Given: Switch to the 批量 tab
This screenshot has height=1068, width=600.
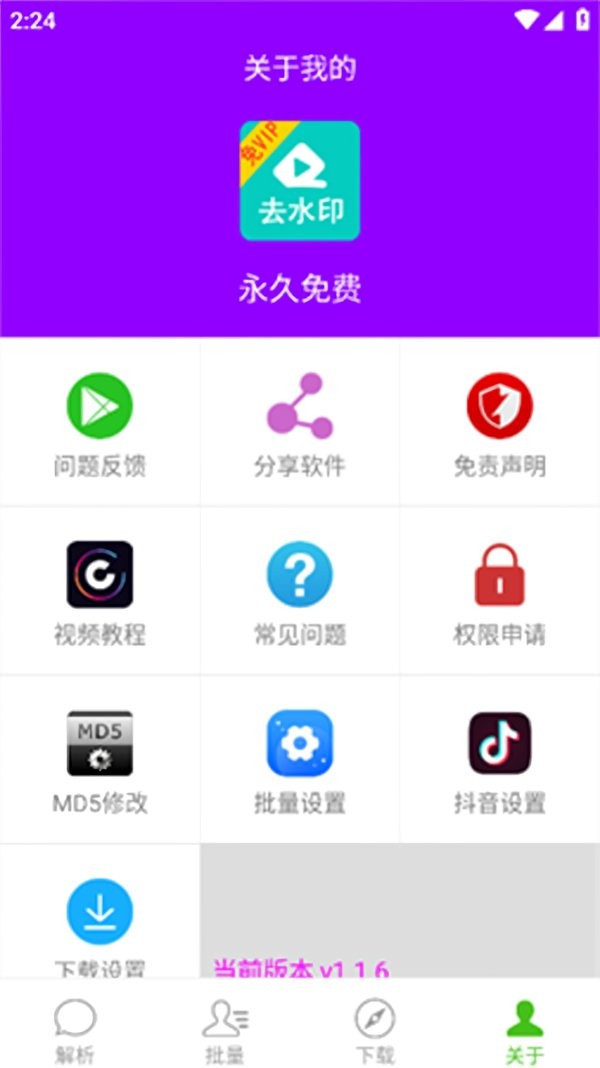Looking at the screenshot, I should 225,1030.
